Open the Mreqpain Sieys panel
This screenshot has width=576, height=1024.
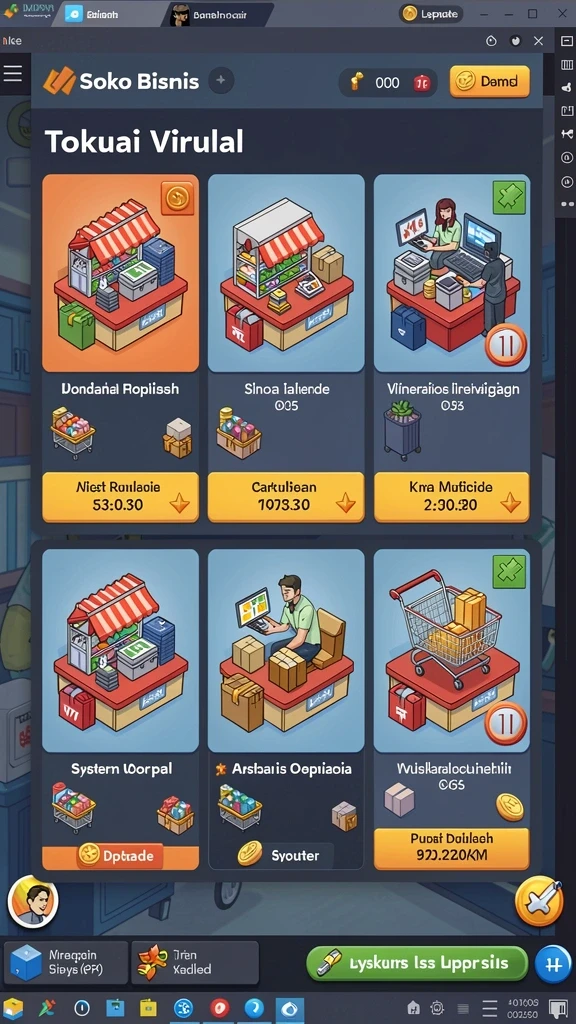pyautogui.click(x=66, y=963)
